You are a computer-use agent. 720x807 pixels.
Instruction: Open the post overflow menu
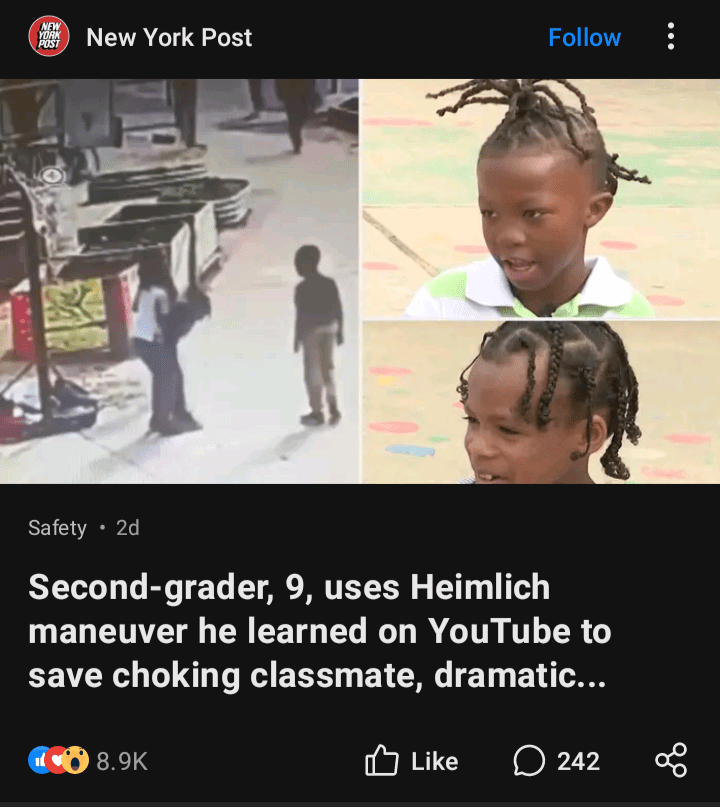pos(670,38)
